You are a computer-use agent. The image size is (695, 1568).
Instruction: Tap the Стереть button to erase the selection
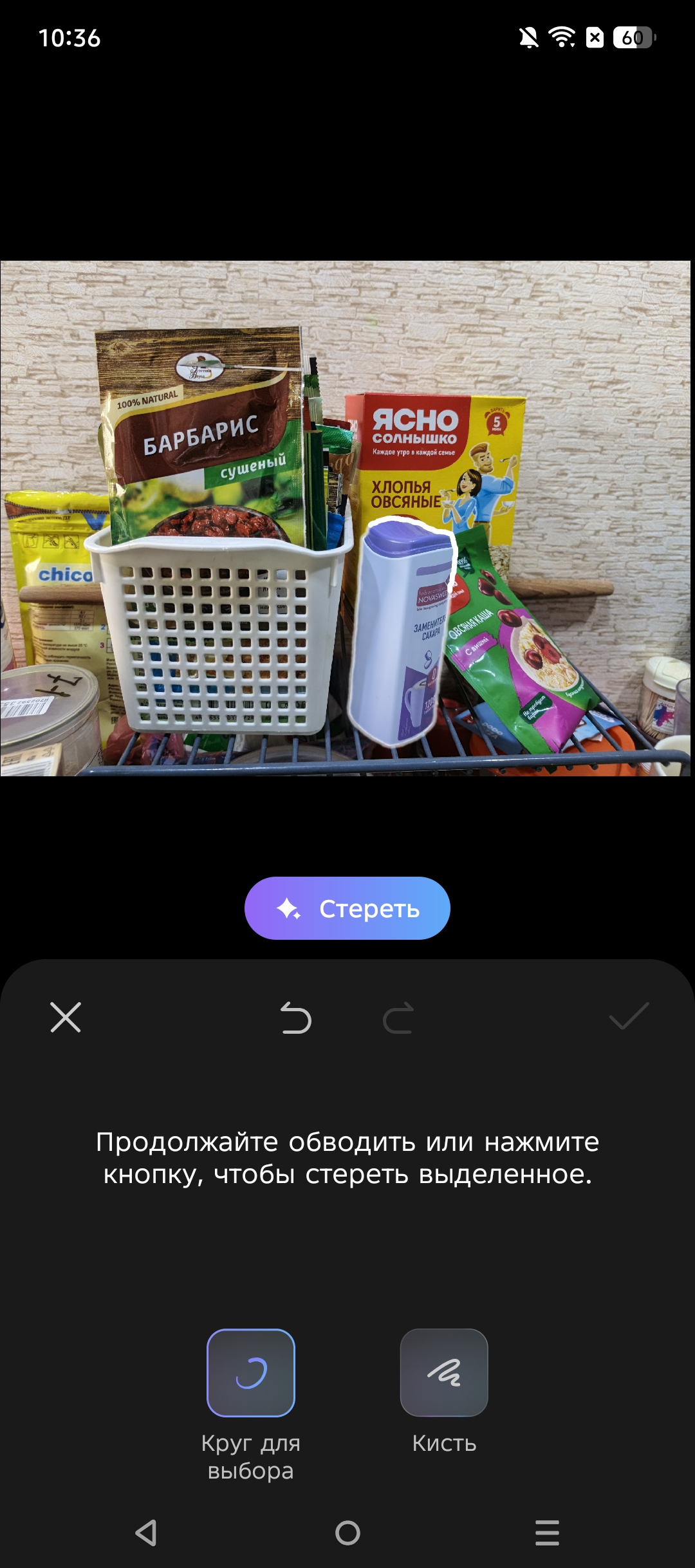pos(347,908)
